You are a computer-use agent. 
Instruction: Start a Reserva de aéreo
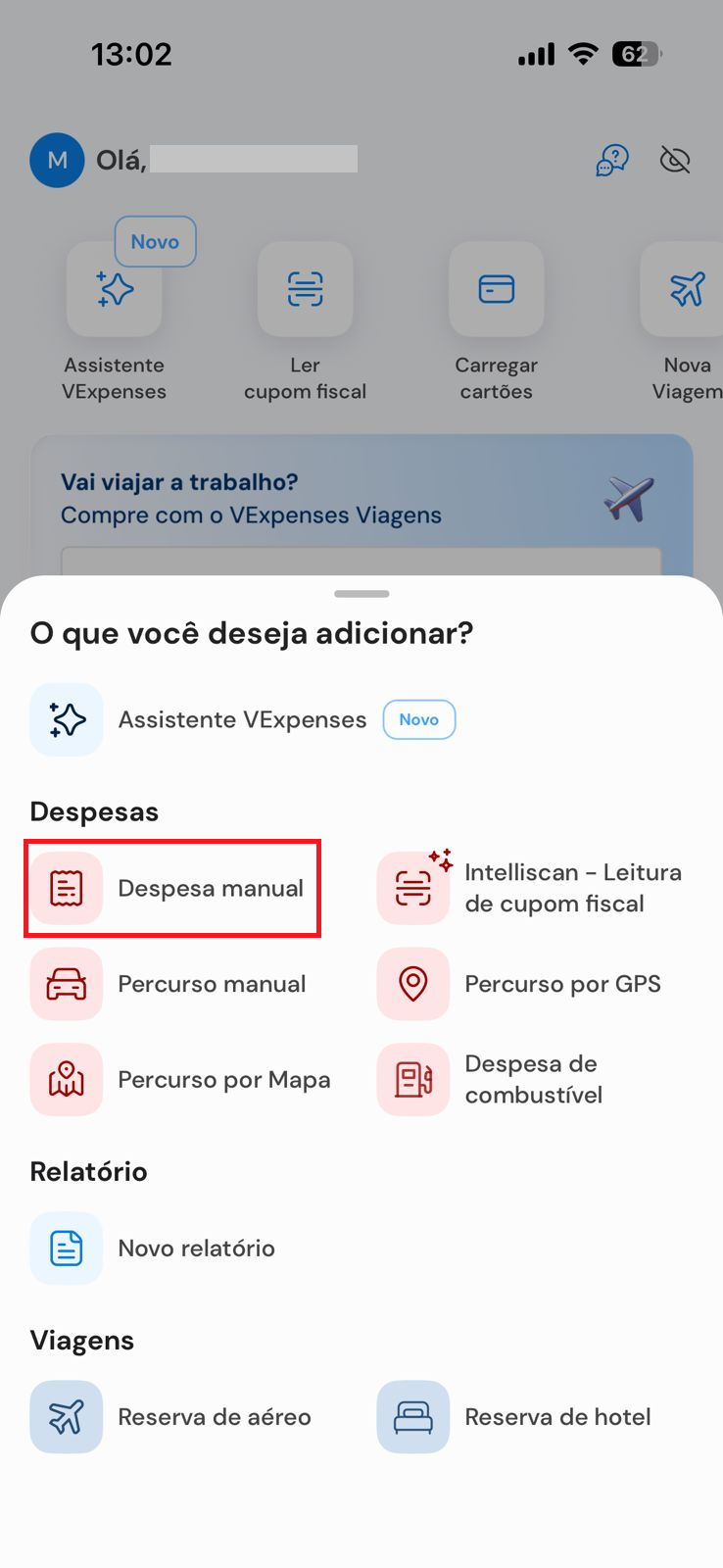click(172, 1417)
